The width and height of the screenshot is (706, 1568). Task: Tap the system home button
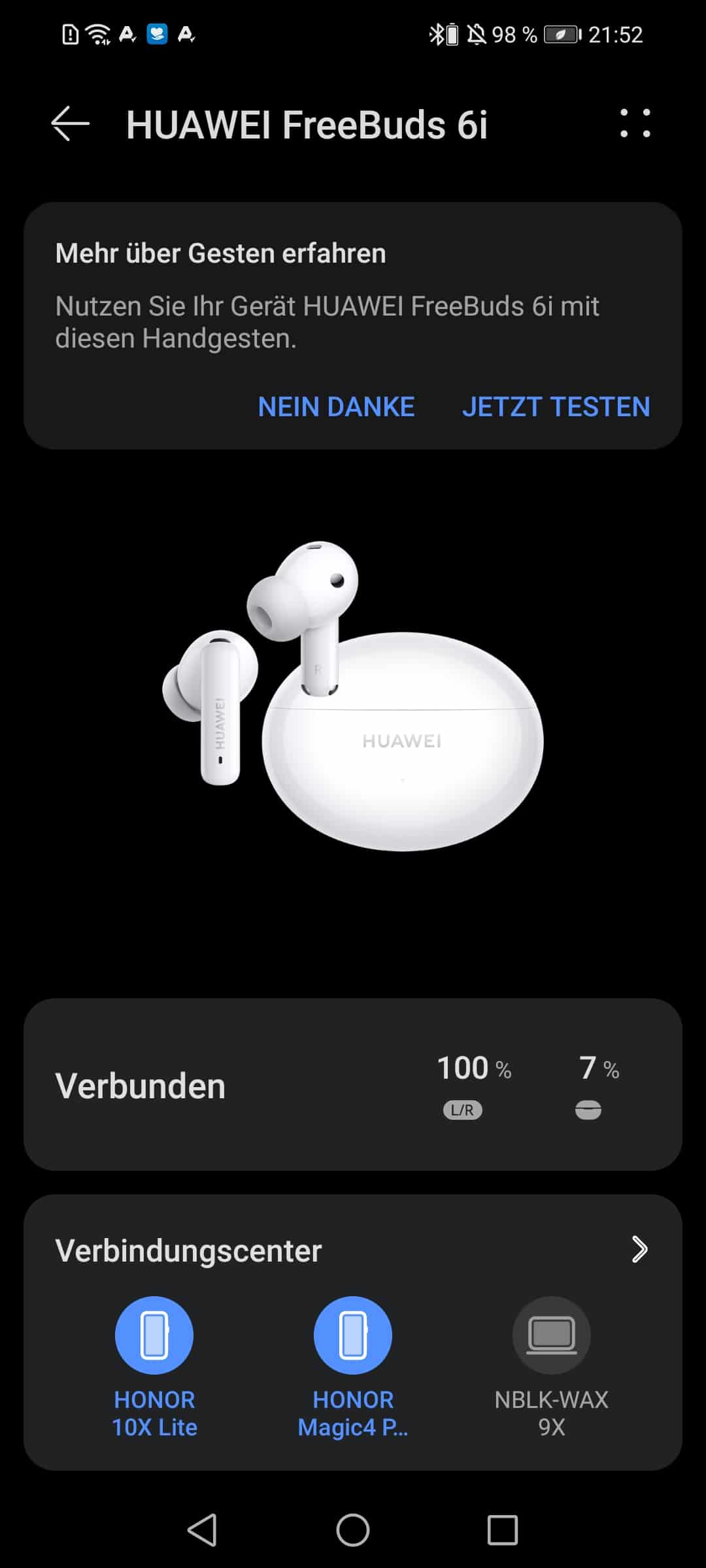point(353,1530)
